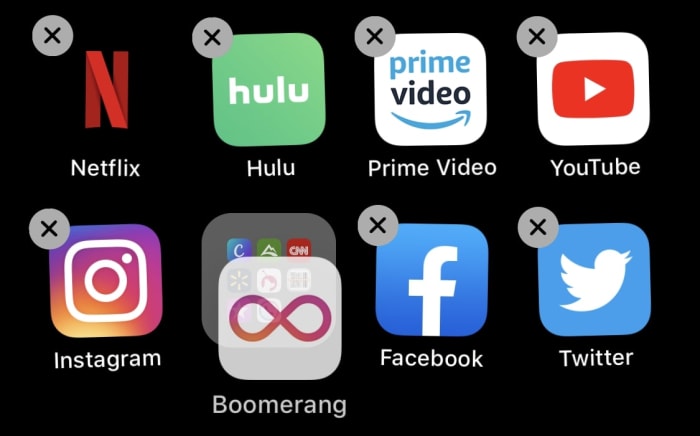Open the Instagram app icon
Image resolution: width=700 pixels, height=436 pixels.
[x=106, y=281]
